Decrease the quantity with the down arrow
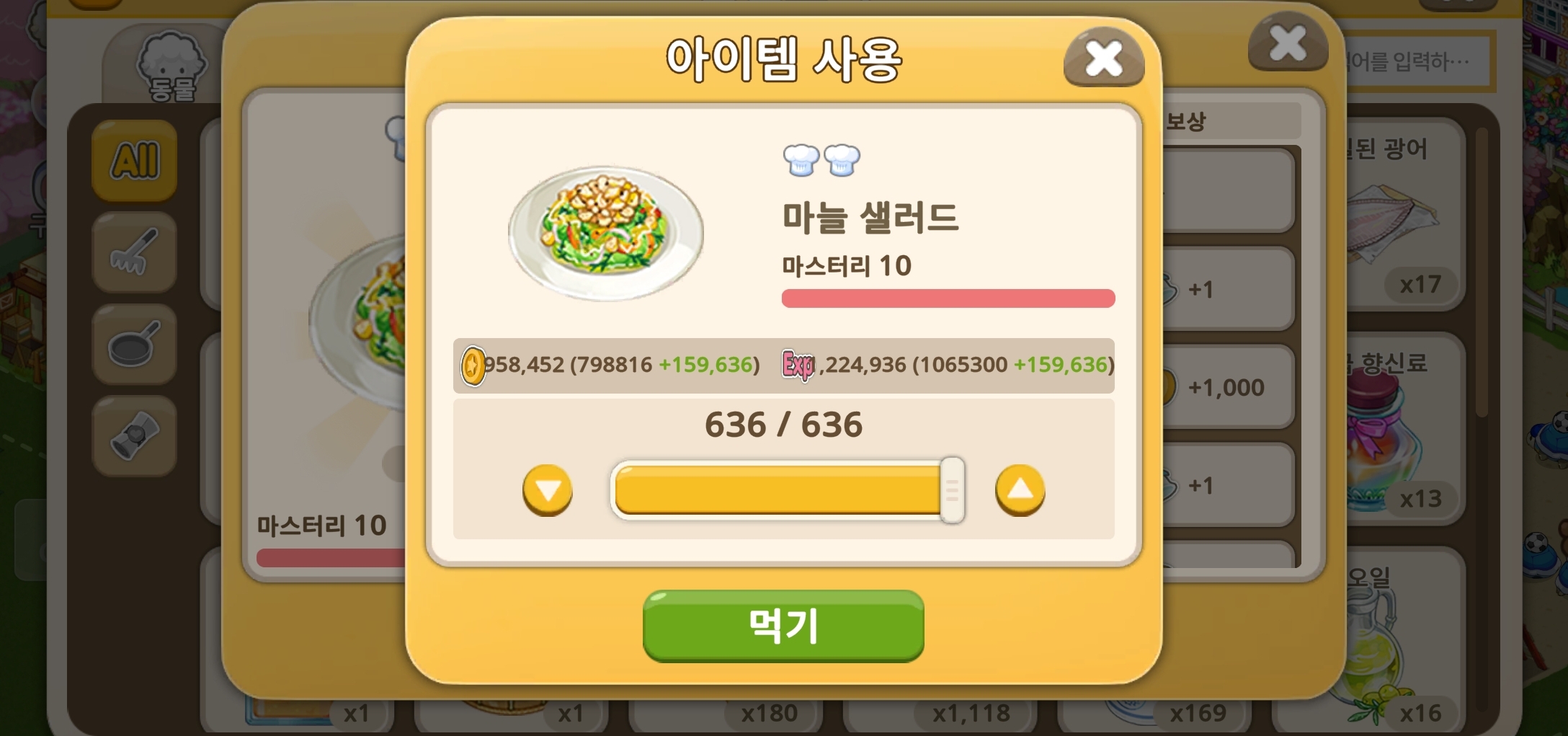Screen dimensions: 1568x736 point(547,490)
